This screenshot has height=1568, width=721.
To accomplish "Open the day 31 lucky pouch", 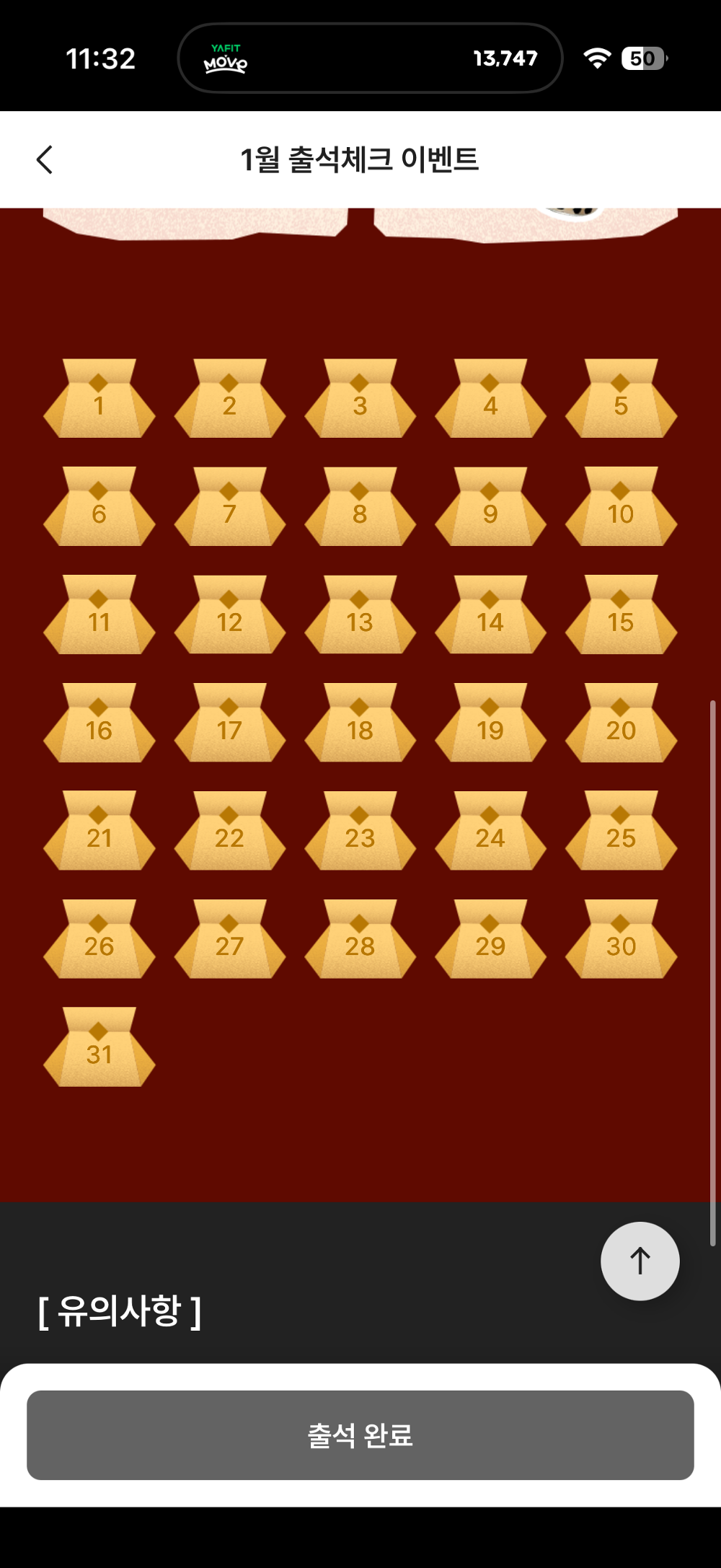I will coord(99,1049).
